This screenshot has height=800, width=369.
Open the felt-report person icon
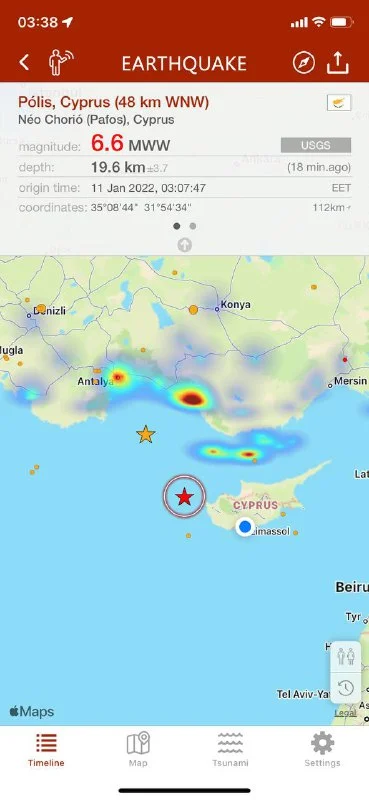[61, 63]
